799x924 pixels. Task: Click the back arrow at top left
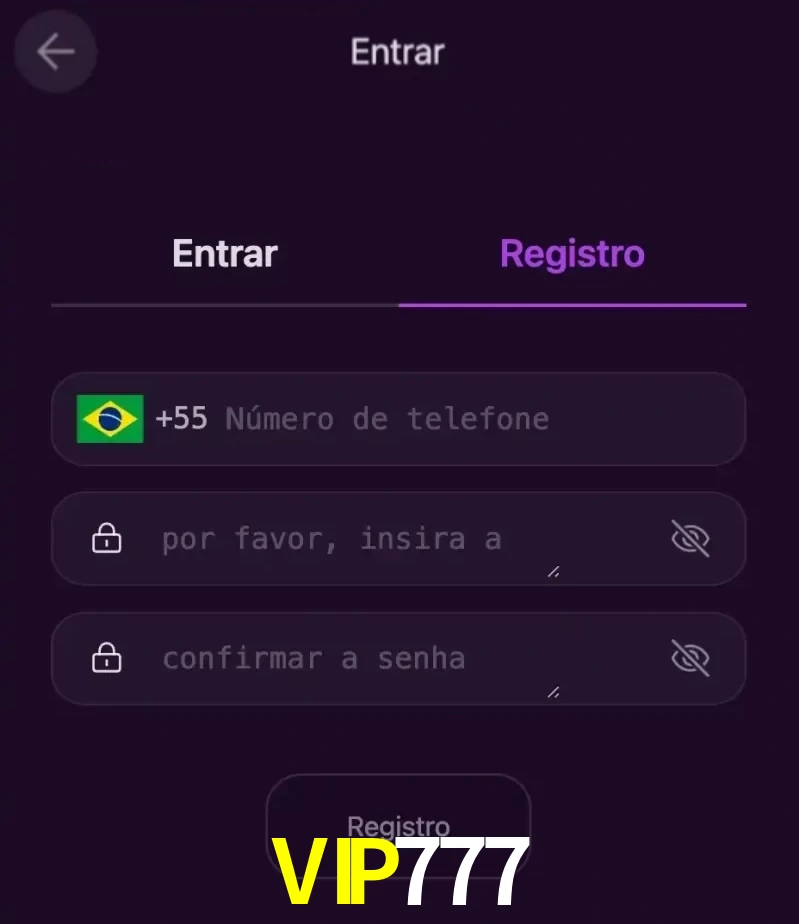(x=55, y=51)
